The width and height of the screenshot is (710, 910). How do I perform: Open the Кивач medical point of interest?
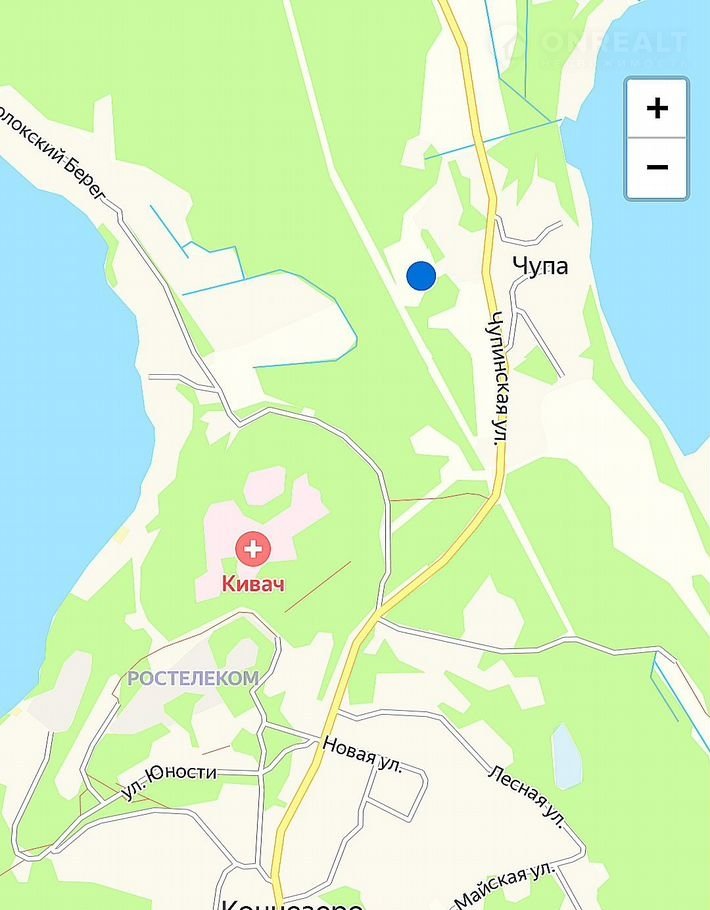[253, 549]
